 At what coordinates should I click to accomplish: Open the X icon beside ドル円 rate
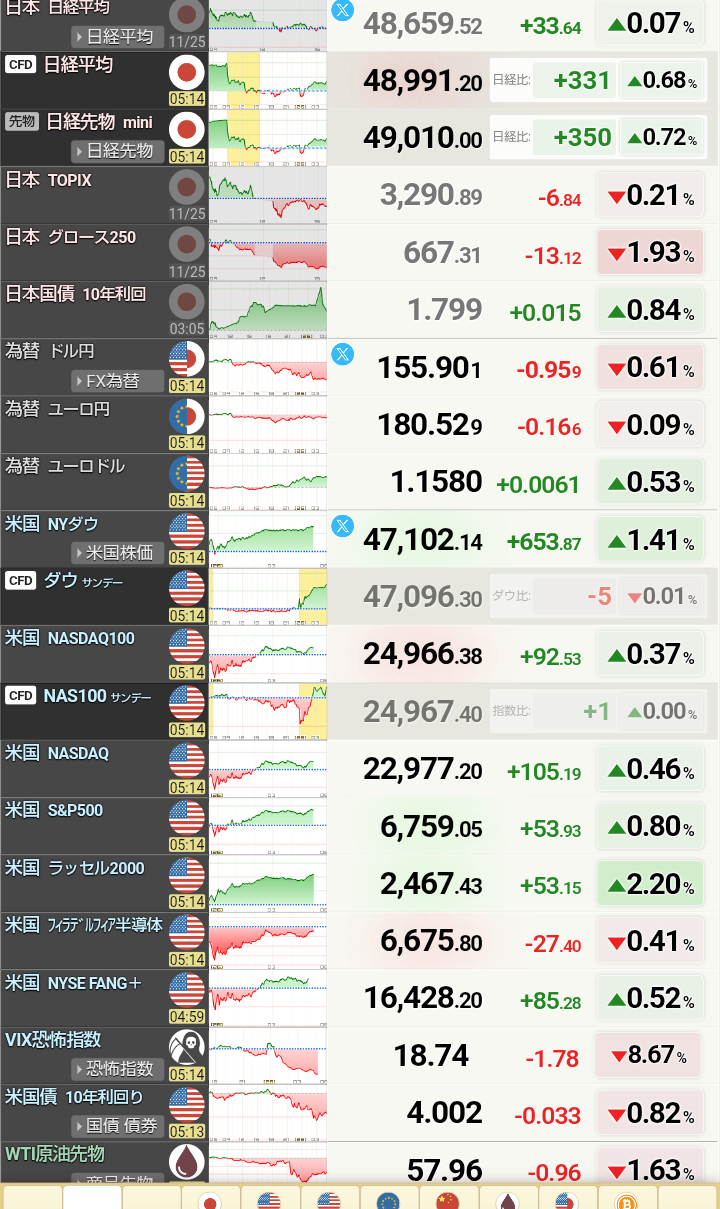[x=342, y=354]
